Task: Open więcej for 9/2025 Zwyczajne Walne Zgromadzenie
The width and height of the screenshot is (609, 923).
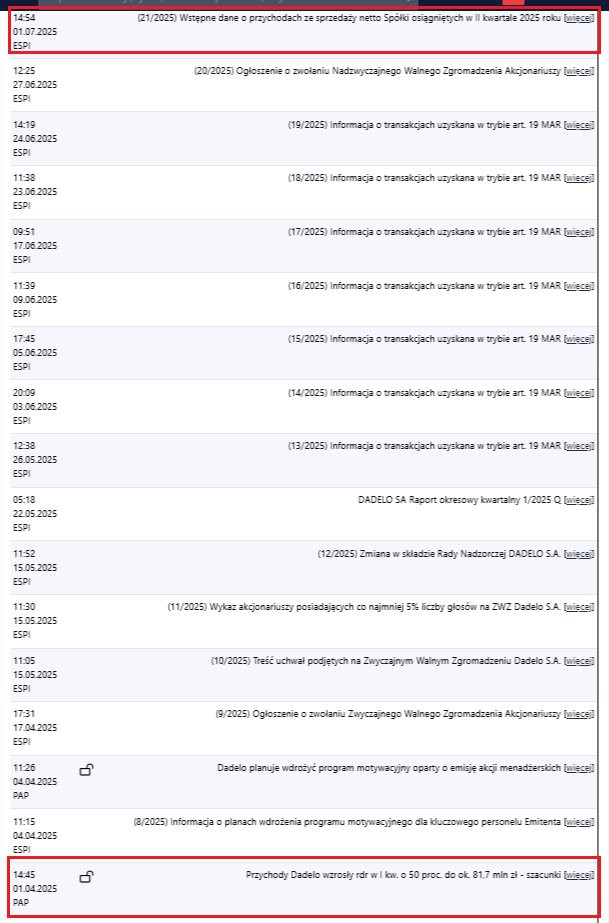Action: tap(579, 714)
